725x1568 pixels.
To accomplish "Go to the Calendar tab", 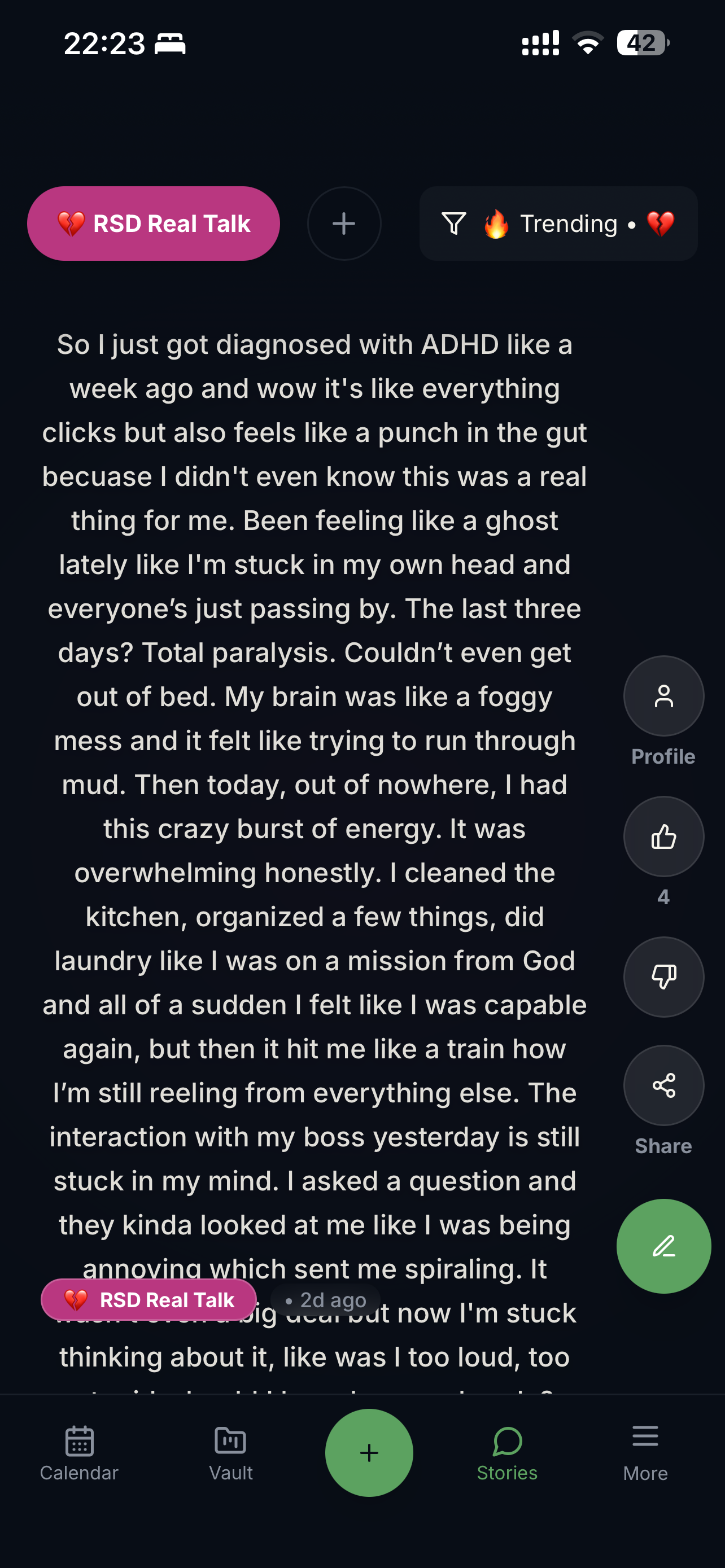I will tap(79, 1452).
